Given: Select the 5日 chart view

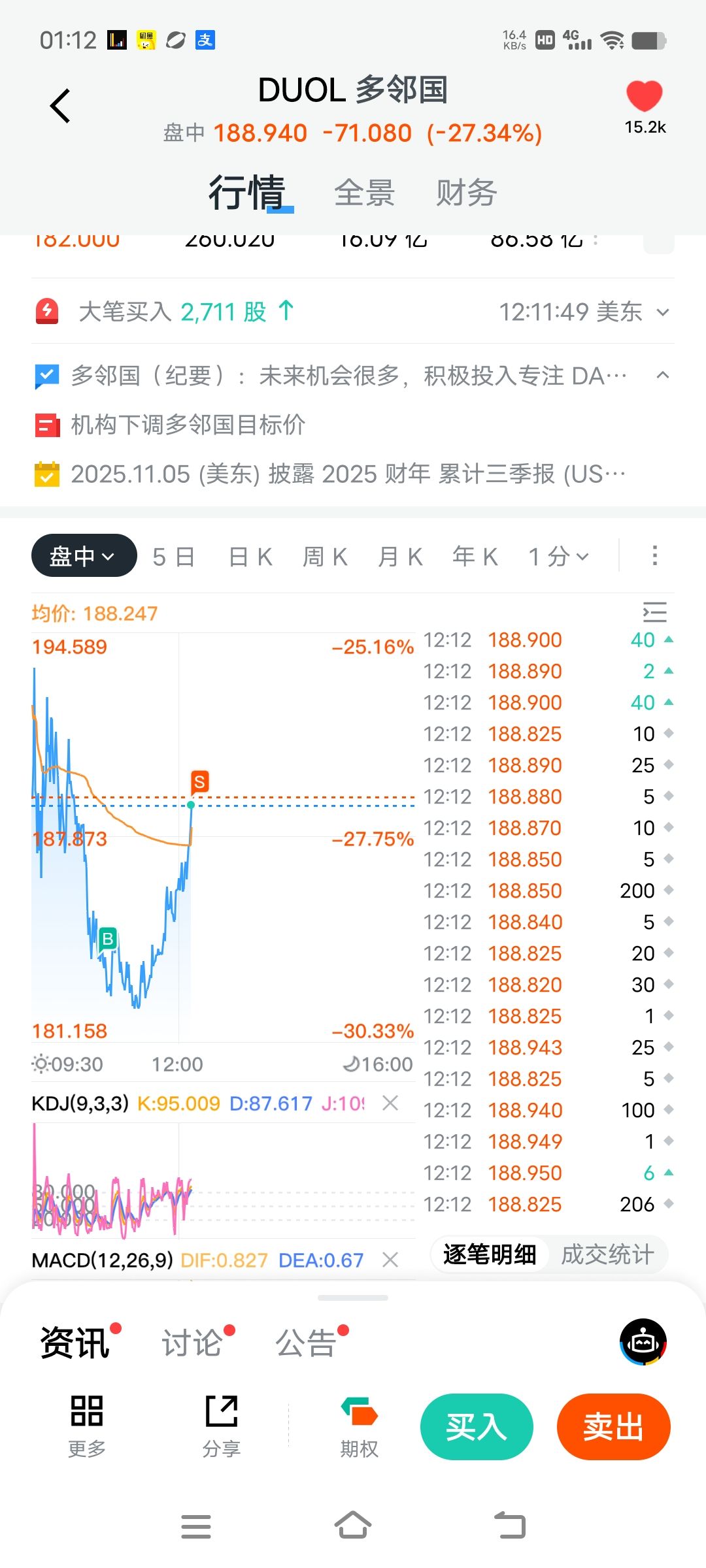Looking at the screenshot, I should tap(173, 557).
